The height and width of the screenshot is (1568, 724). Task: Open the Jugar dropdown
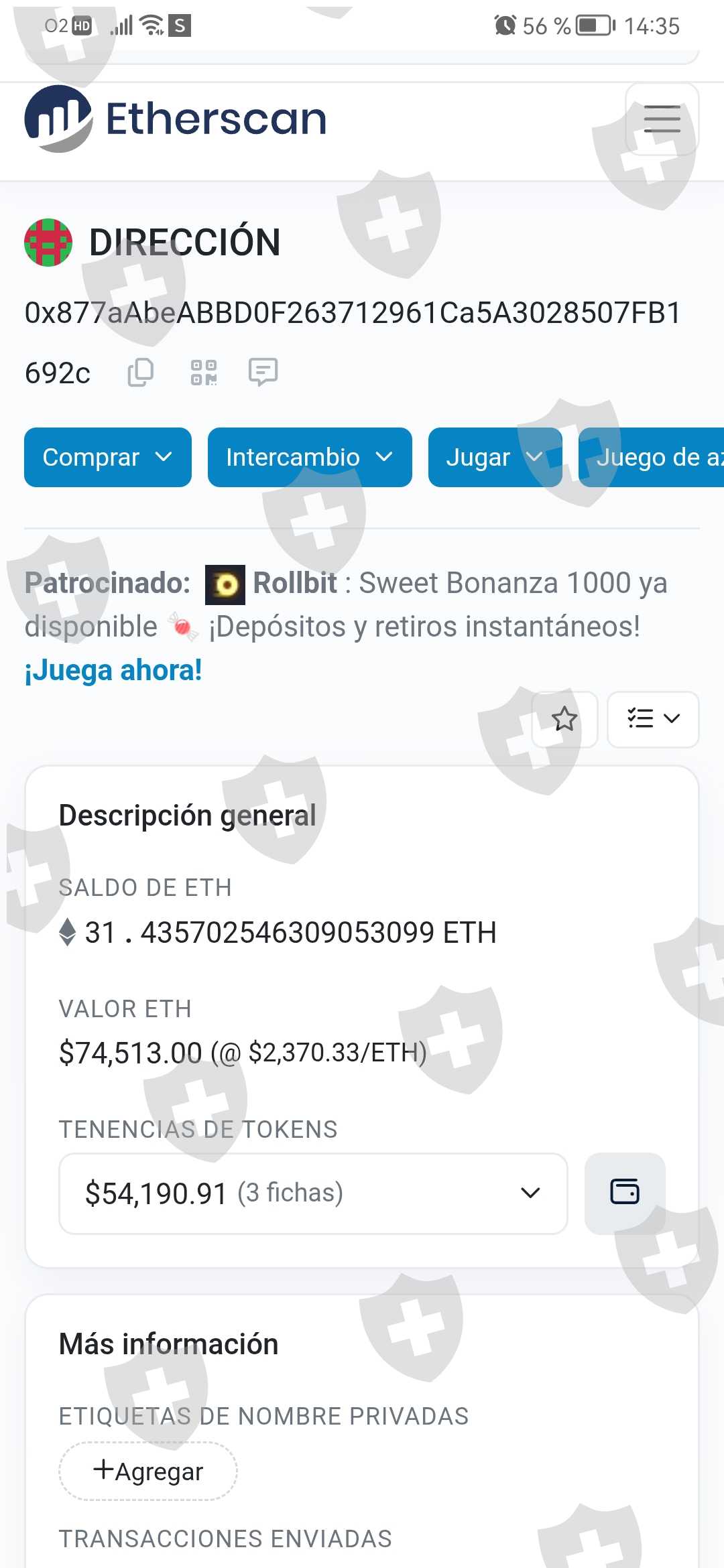[495, 457]
